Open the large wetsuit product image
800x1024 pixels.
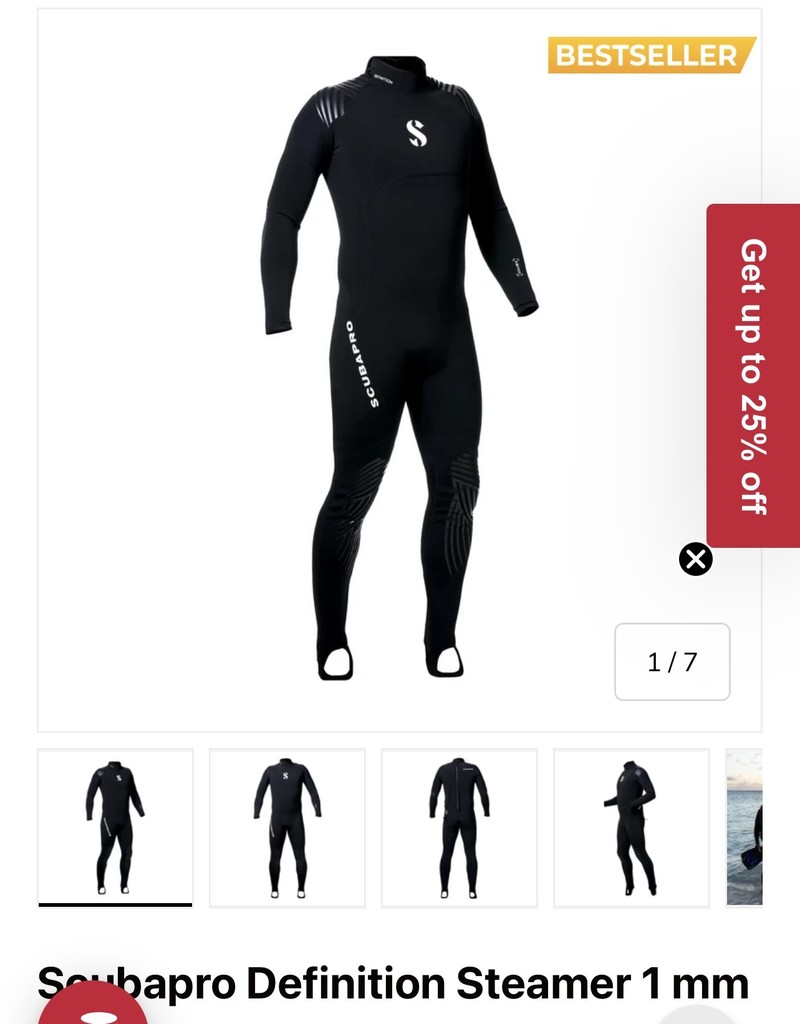[398, 370]
